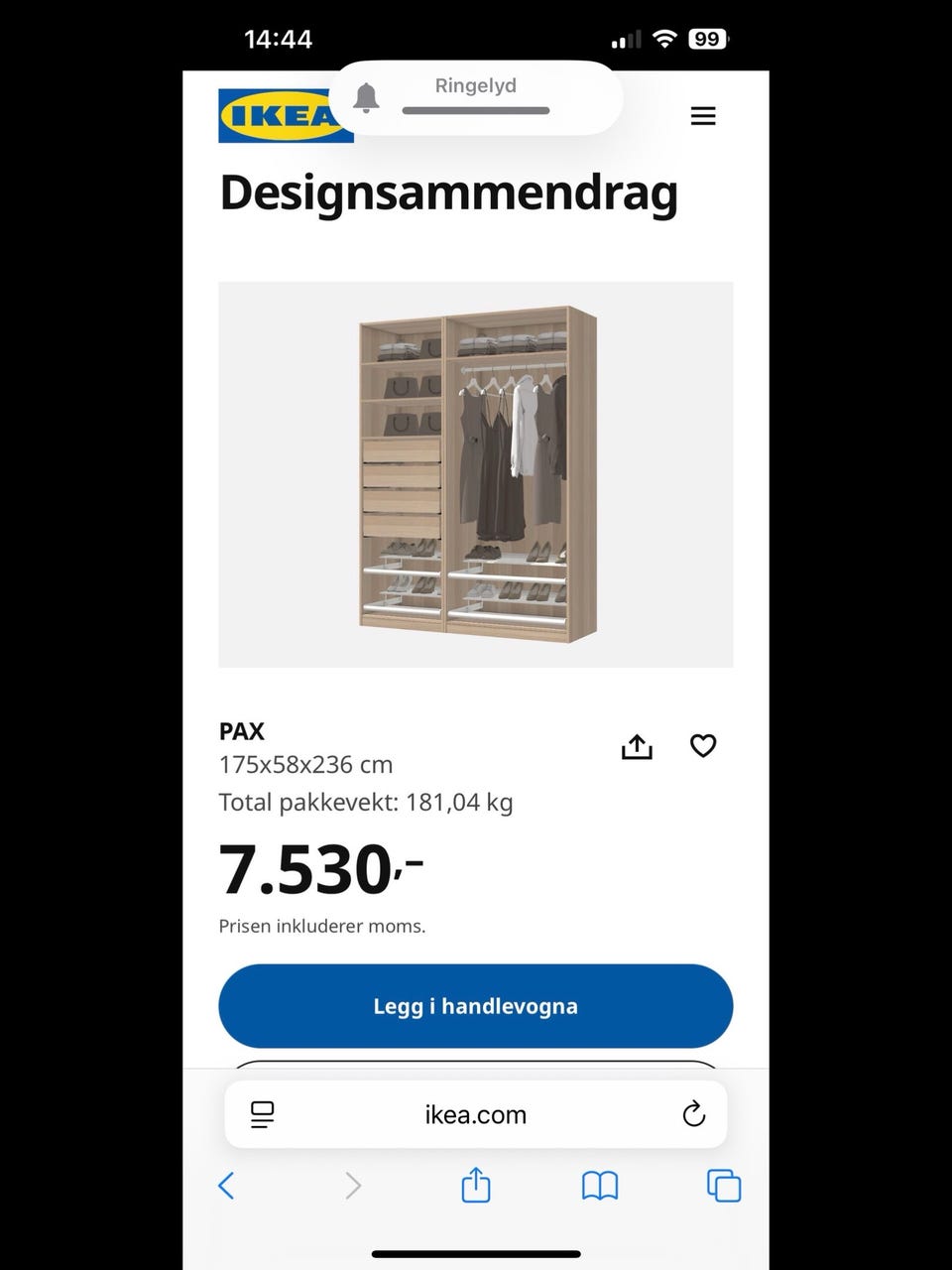Screen dimensions: 952x1270
Task: Go forward to the next page
Action: 353,1186
